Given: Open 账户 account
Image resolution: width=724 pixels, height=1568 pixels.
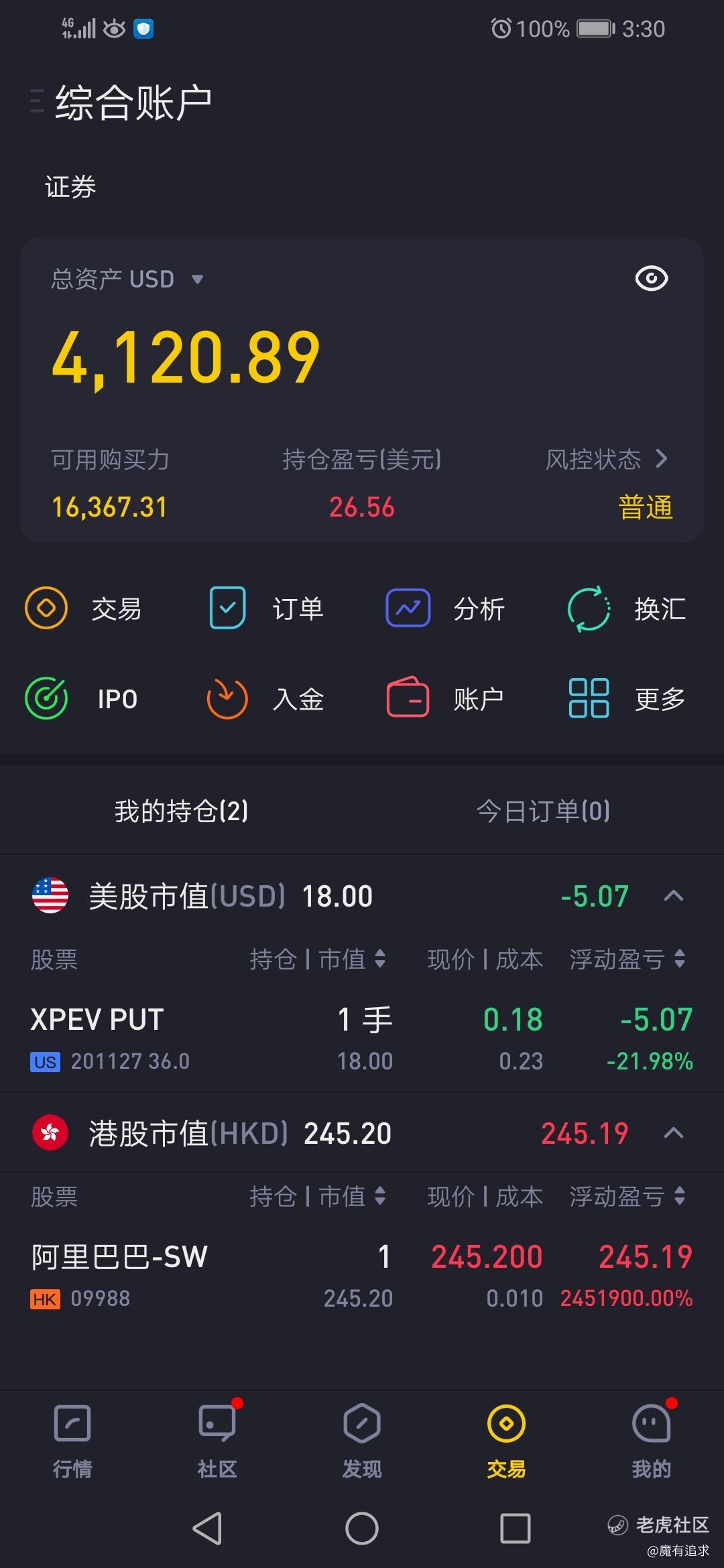Looking at the screenshot, I should click(x=445, y=698).
